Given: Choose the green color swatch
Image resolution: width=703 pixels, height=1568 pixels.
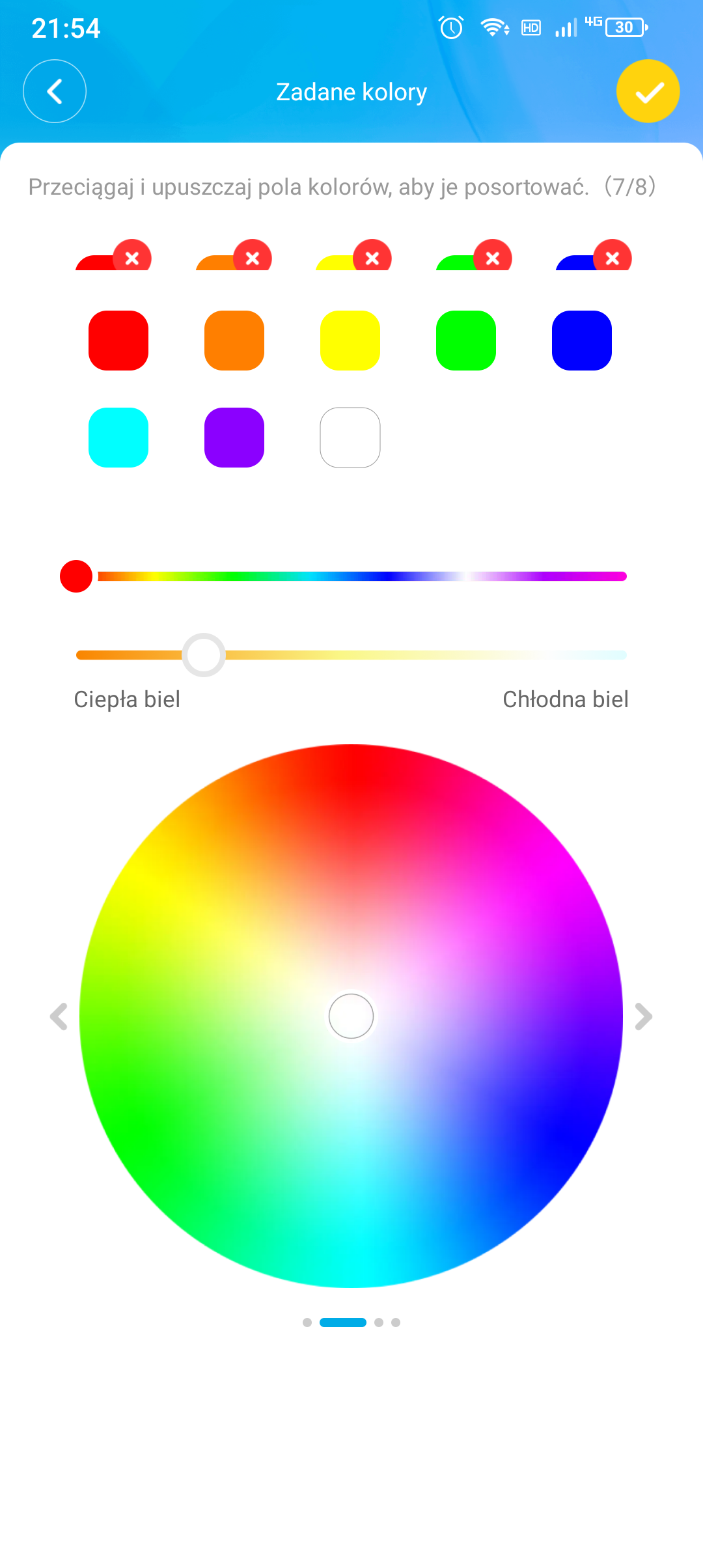Looking at the screenshot, I should 466,341.
